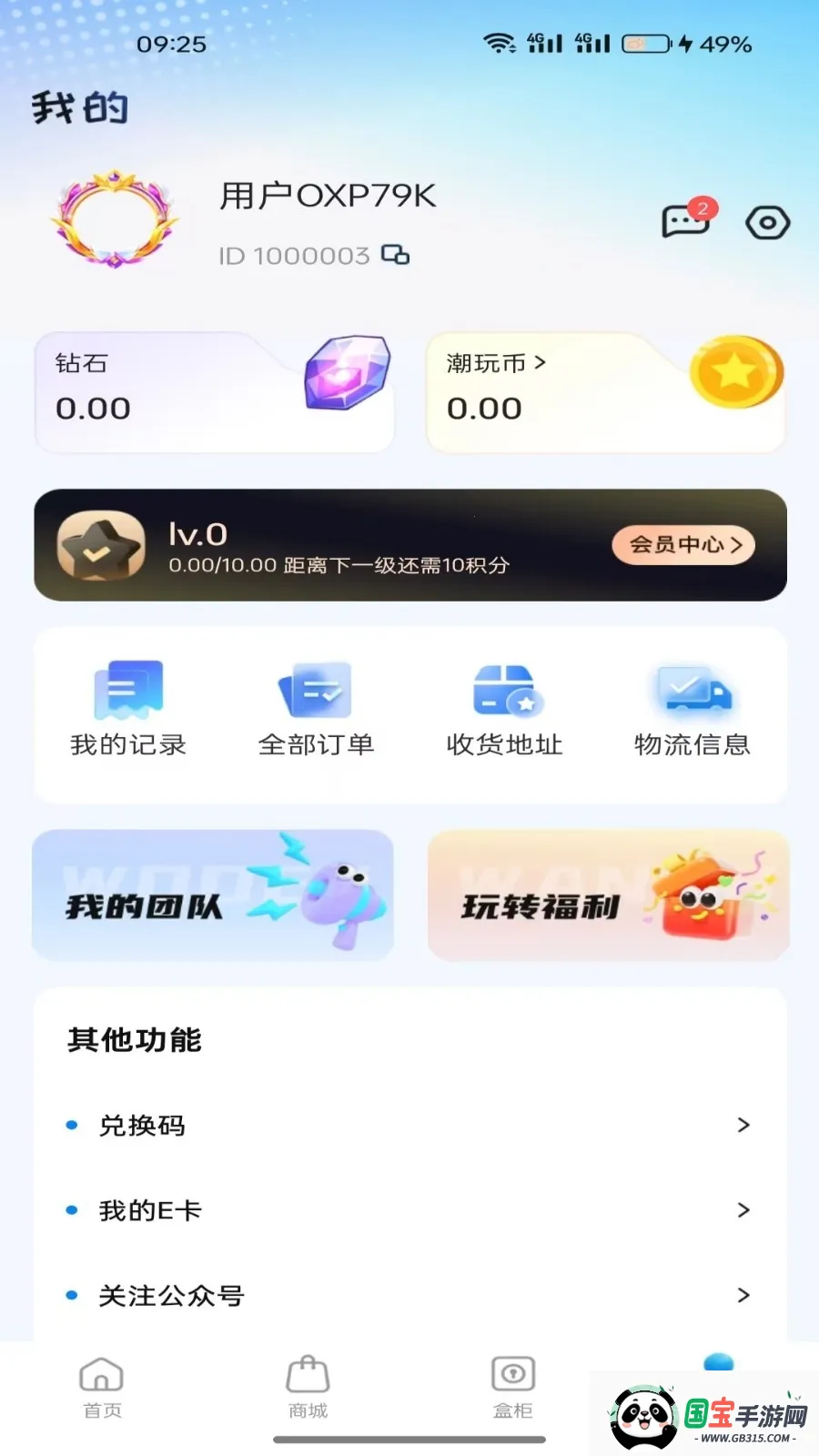
Task: Copy the user ID using copy icon
Action: point(395,256)
